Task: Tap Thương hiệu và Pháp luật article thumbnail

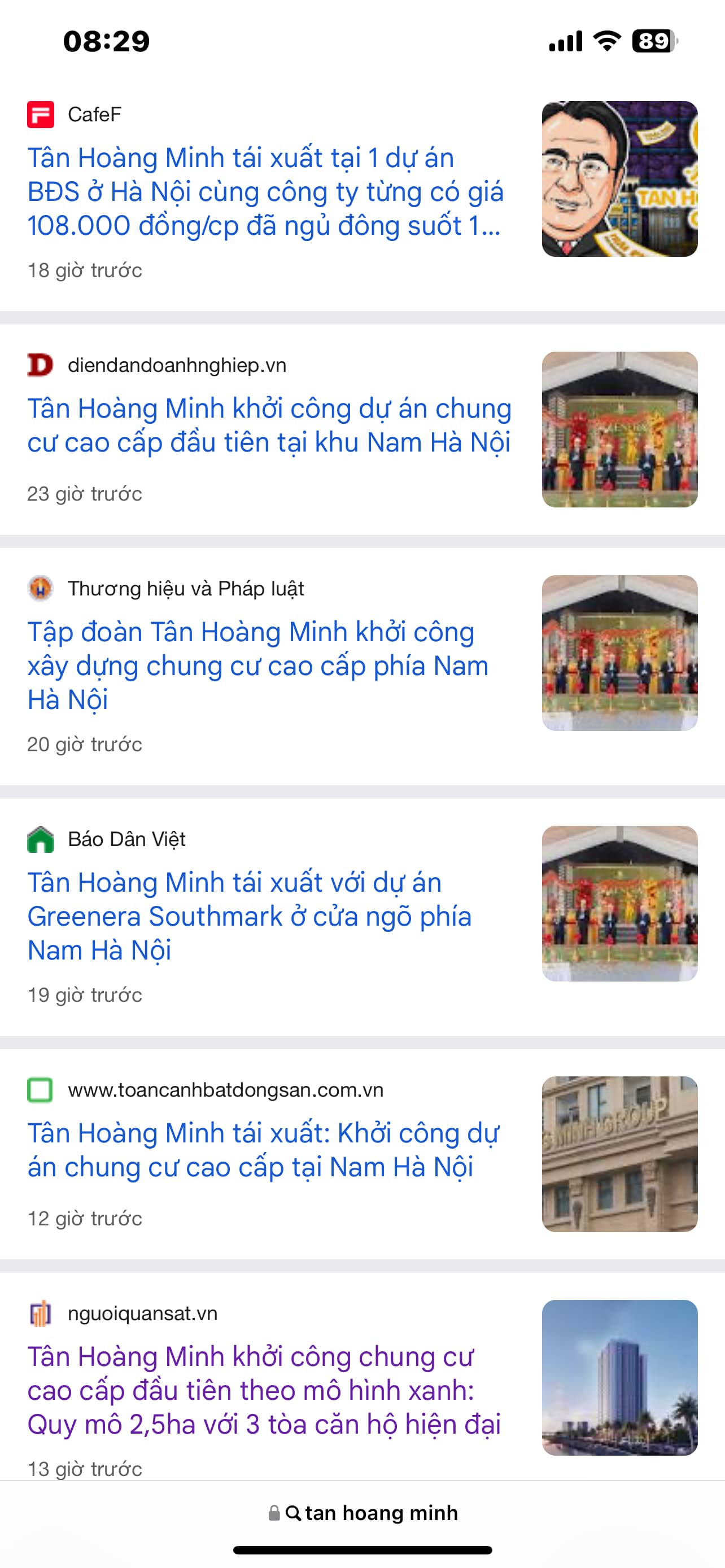Action: [619, 652]
